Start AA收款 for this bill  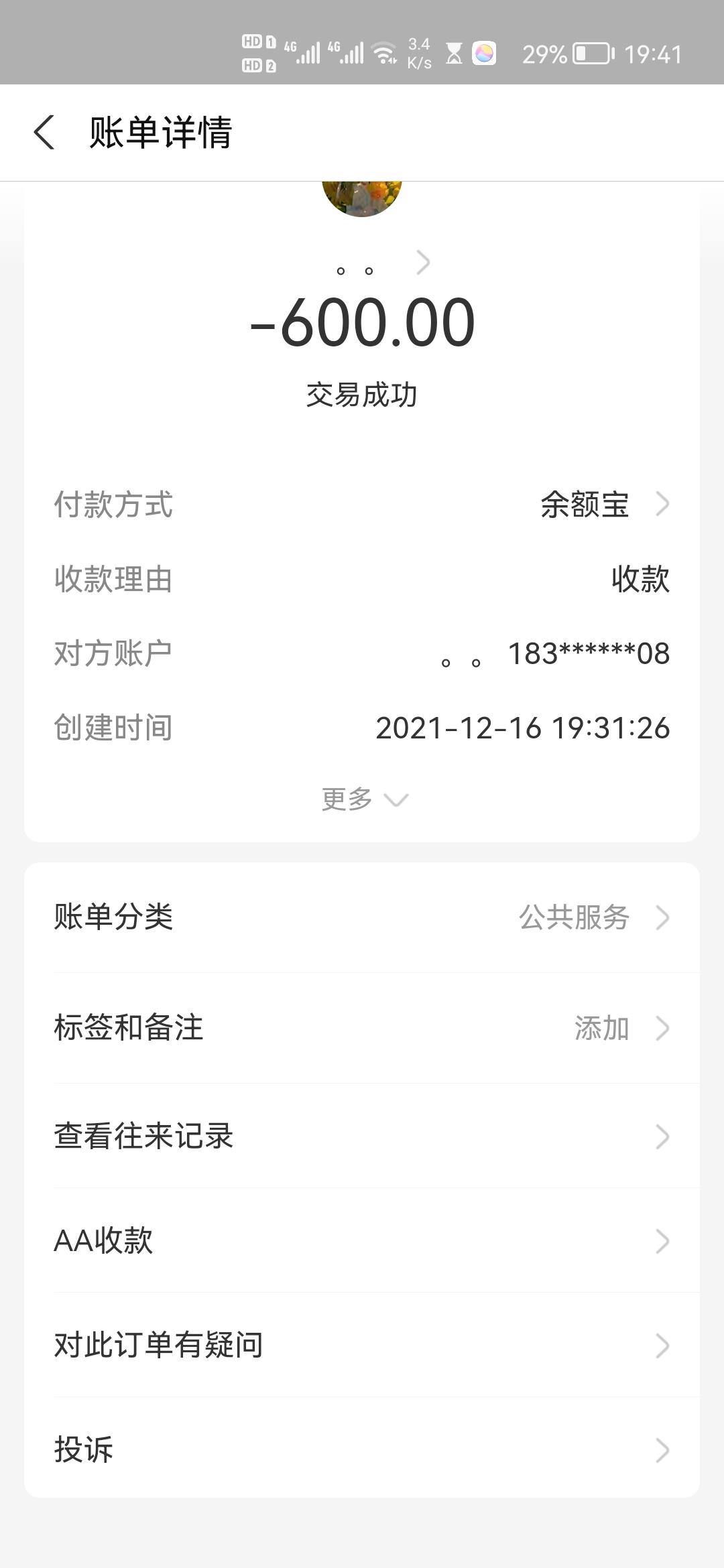(362, 1241)
